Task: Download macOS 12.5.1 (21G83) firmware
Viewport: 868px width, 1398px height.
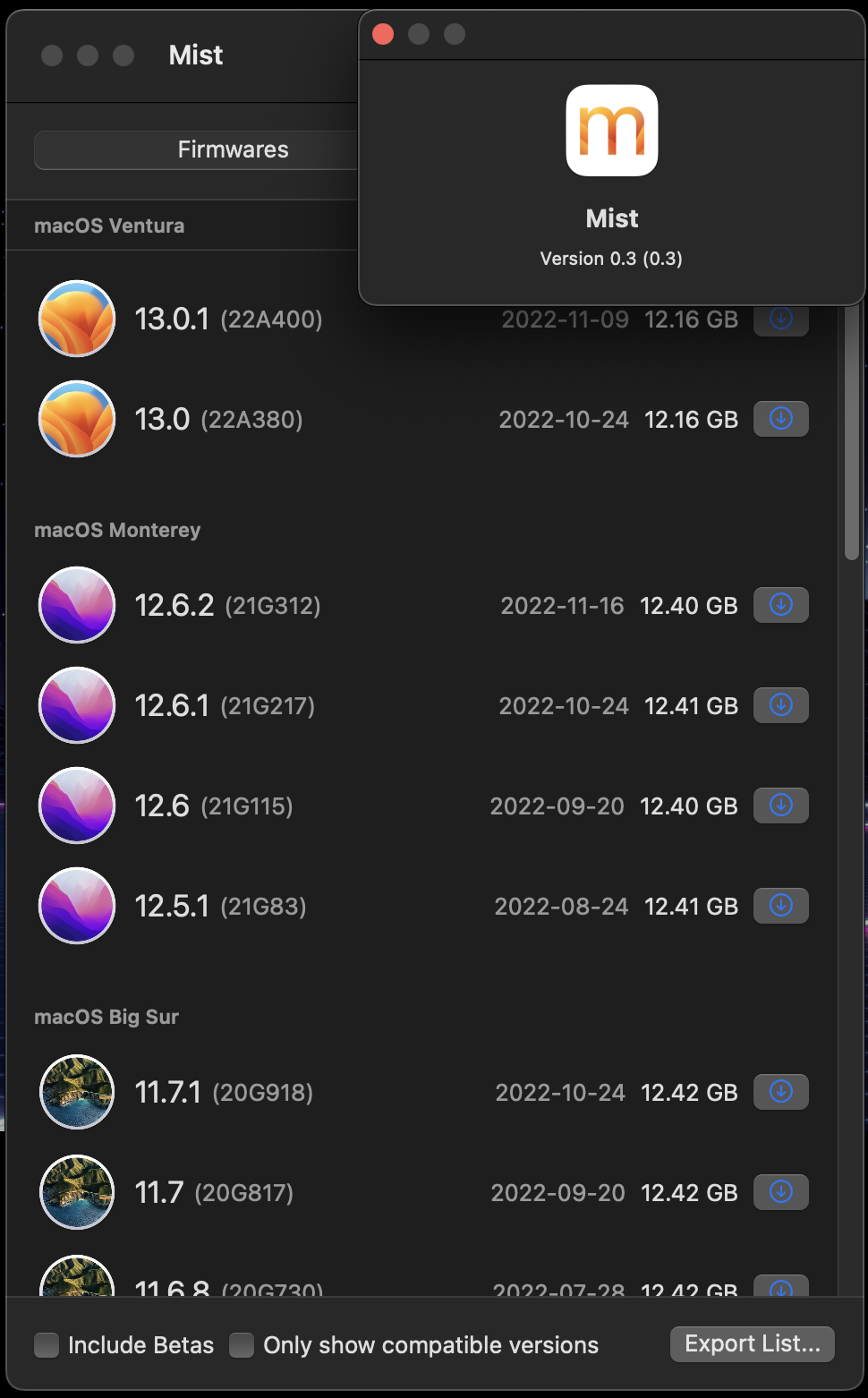Action: click(781, 906)
